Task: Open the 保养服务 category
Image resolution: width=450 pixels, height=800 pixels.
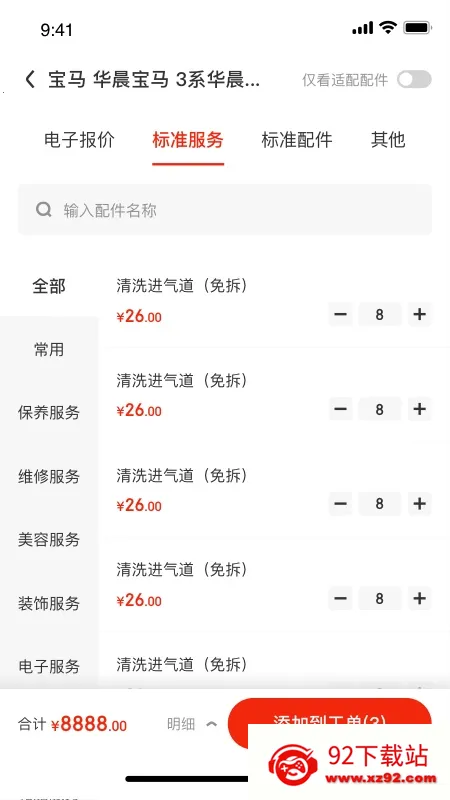Action: [x=49, y=412]
